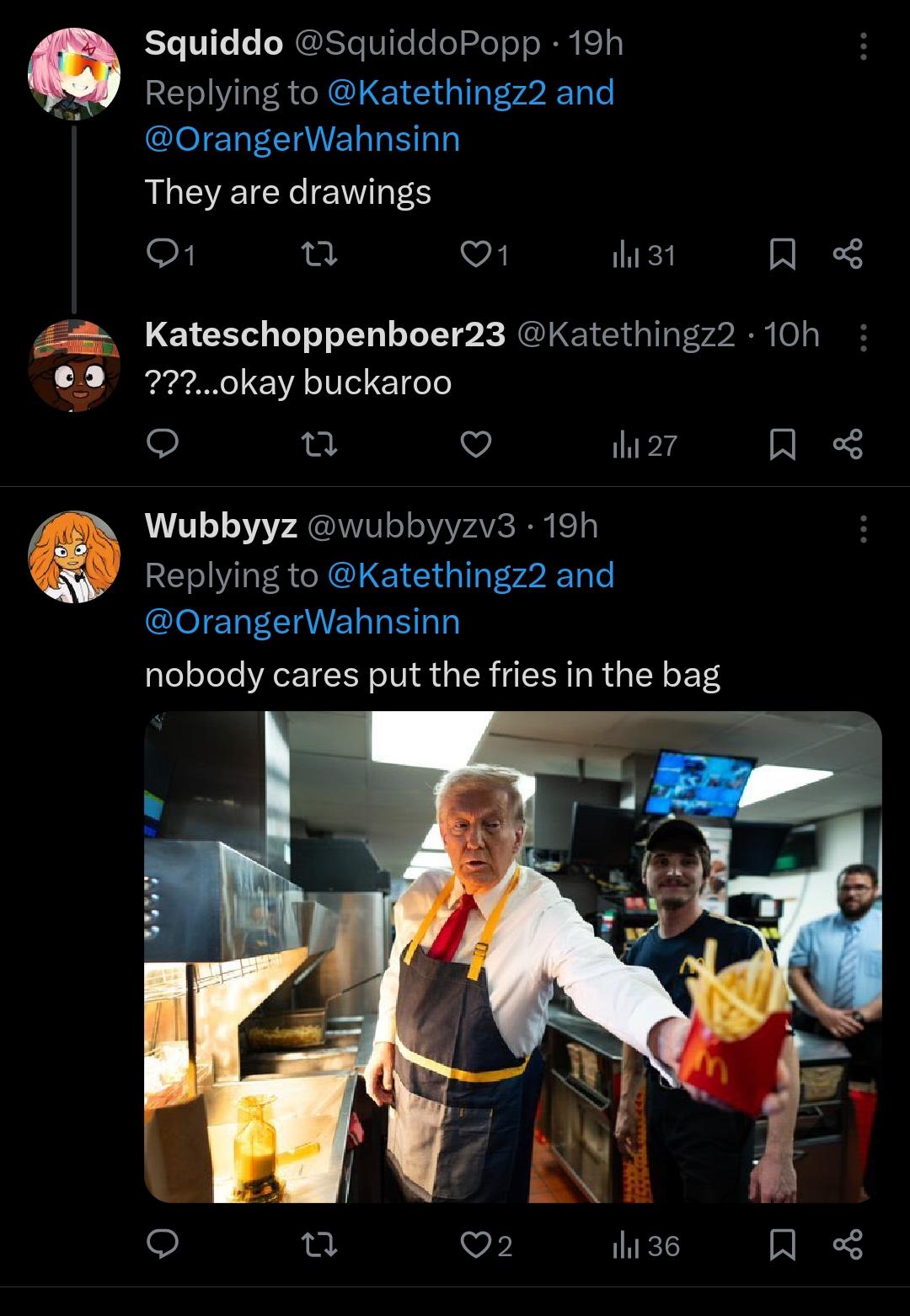Open overflow menu on Kateschoppenboer23's tweet
The width and height of the screenshot is (910, 1316).
pyautogui.click(x=863, y=338)
